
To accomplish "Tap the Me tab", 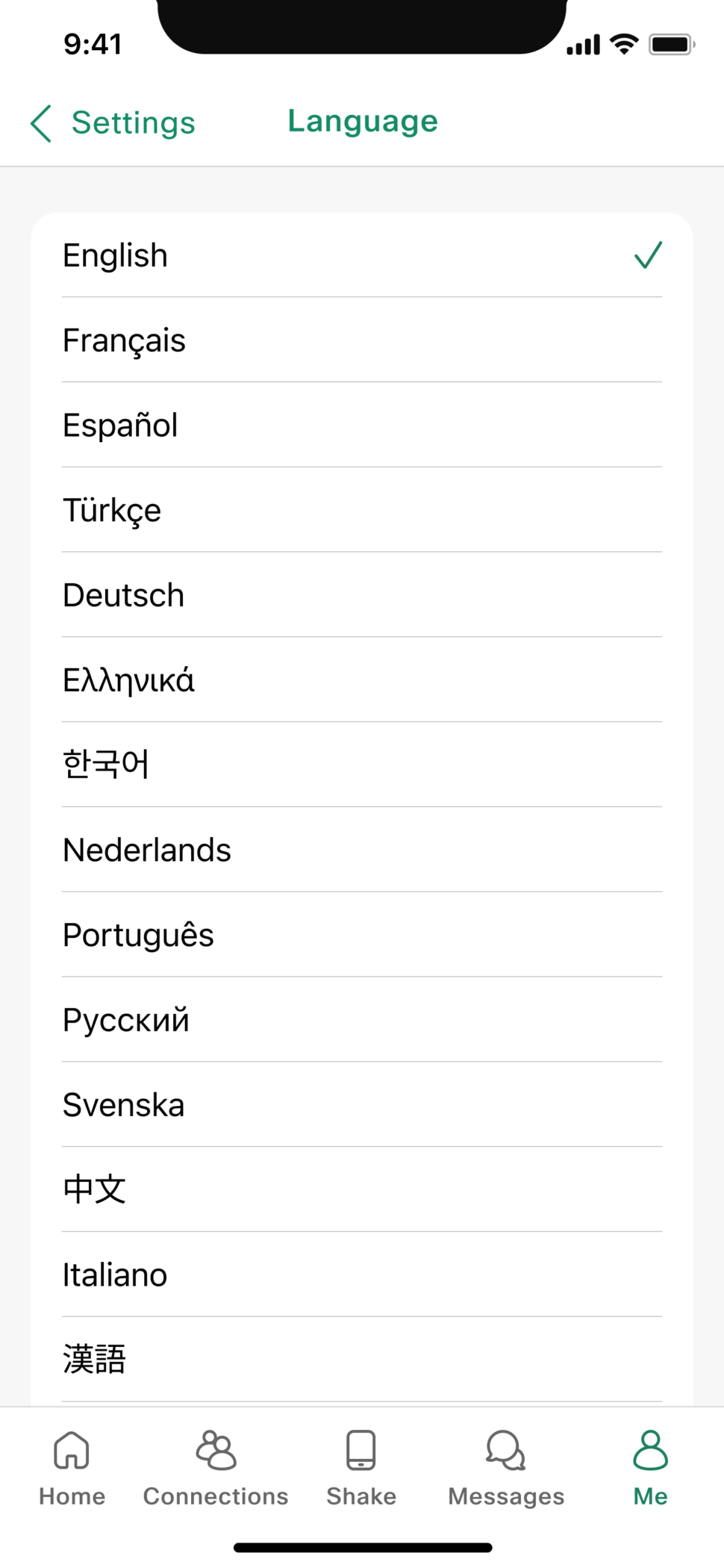I will [651, 1469].
